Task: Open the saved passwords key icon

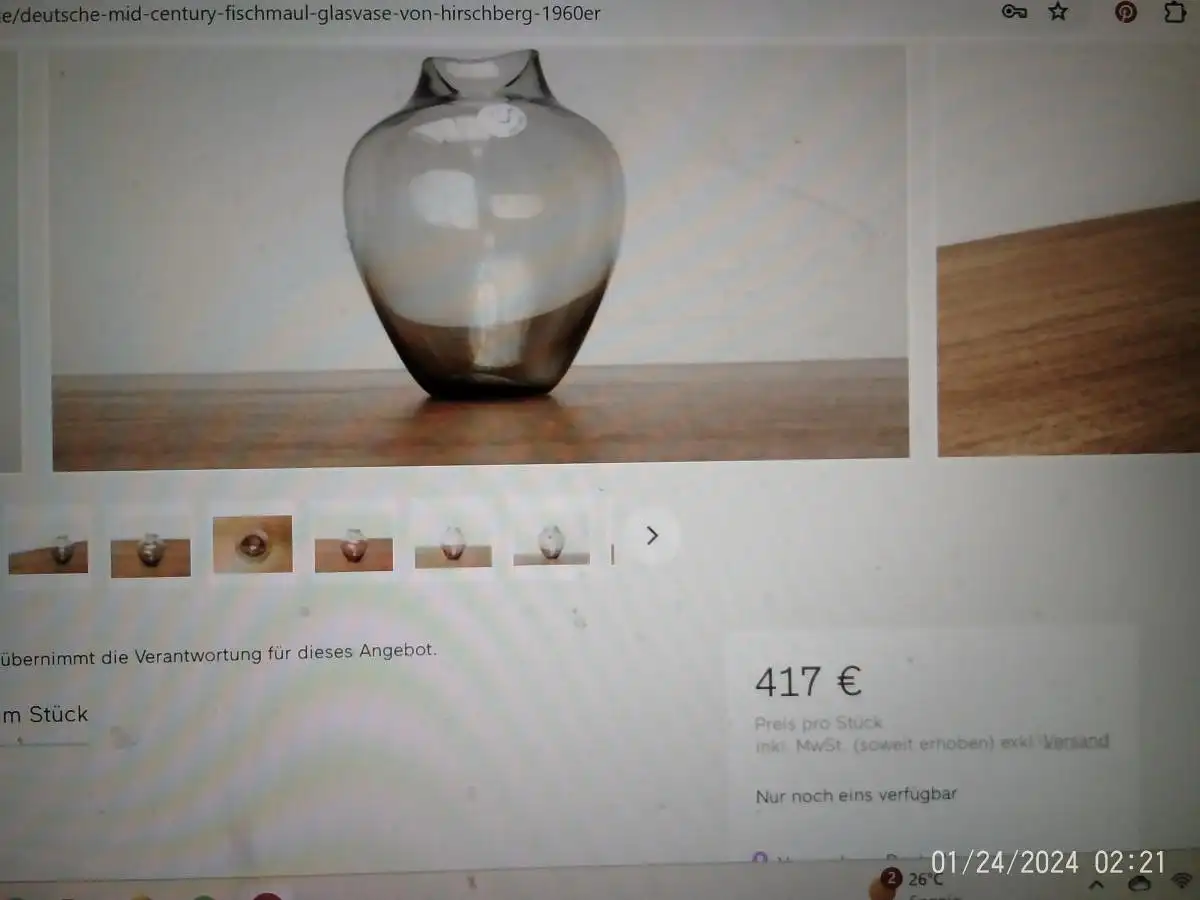Action: click(1014, 12)
